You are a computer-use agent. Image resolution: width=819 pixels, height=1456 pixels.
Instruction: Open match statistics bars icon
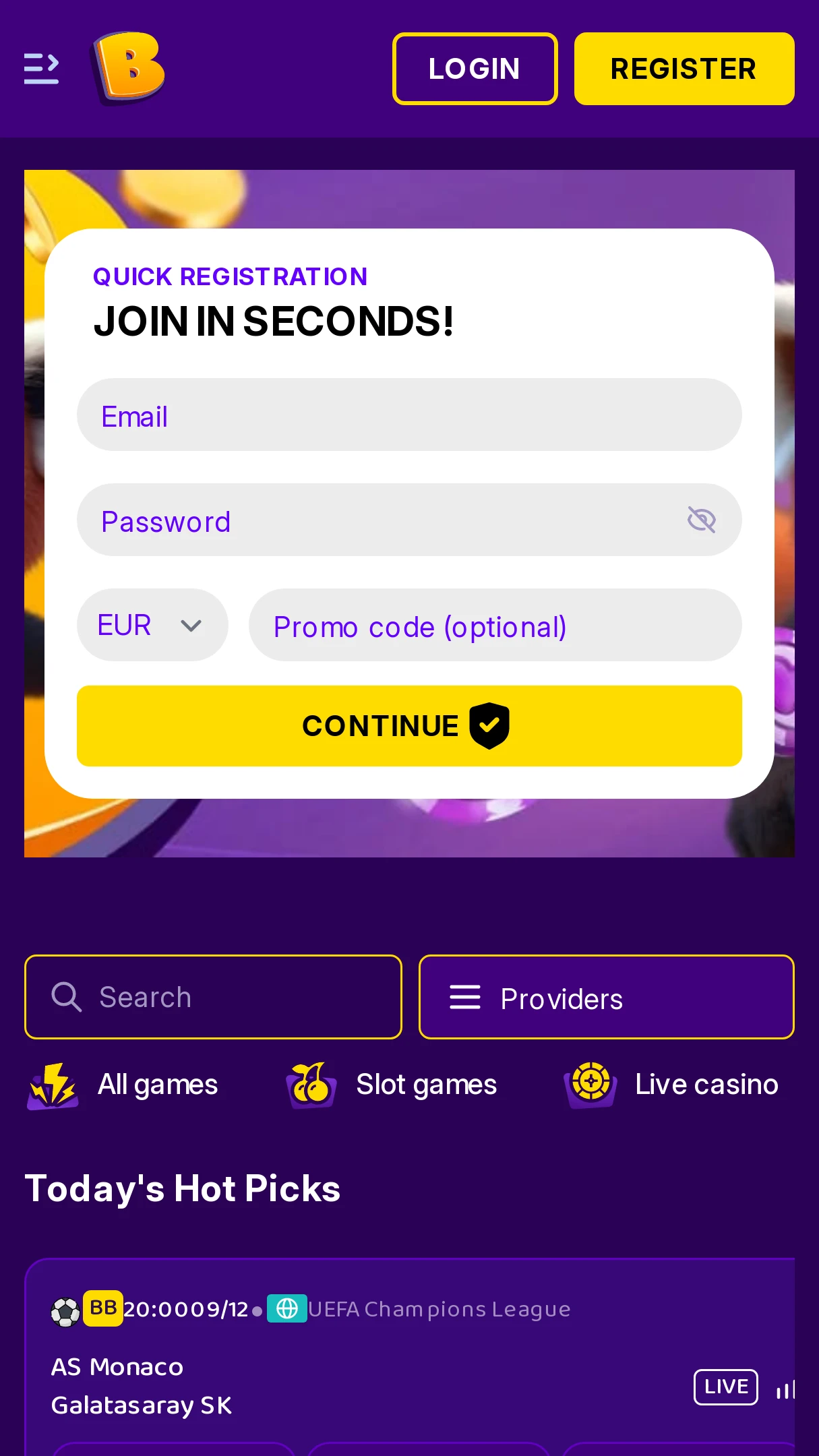point(785,1389)
